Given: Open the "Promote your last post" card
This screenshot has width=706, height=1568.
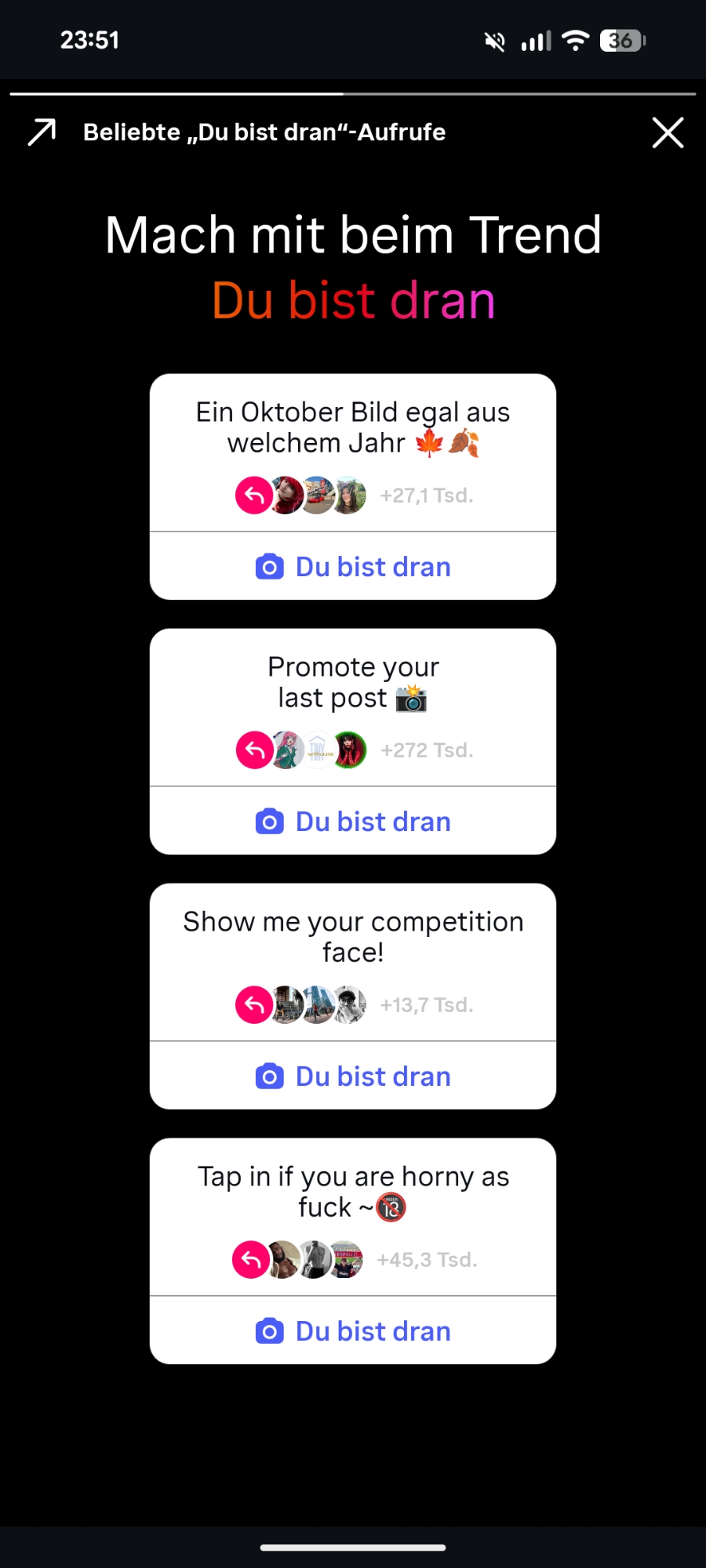Looking at the screenshot, I should 353,682.
